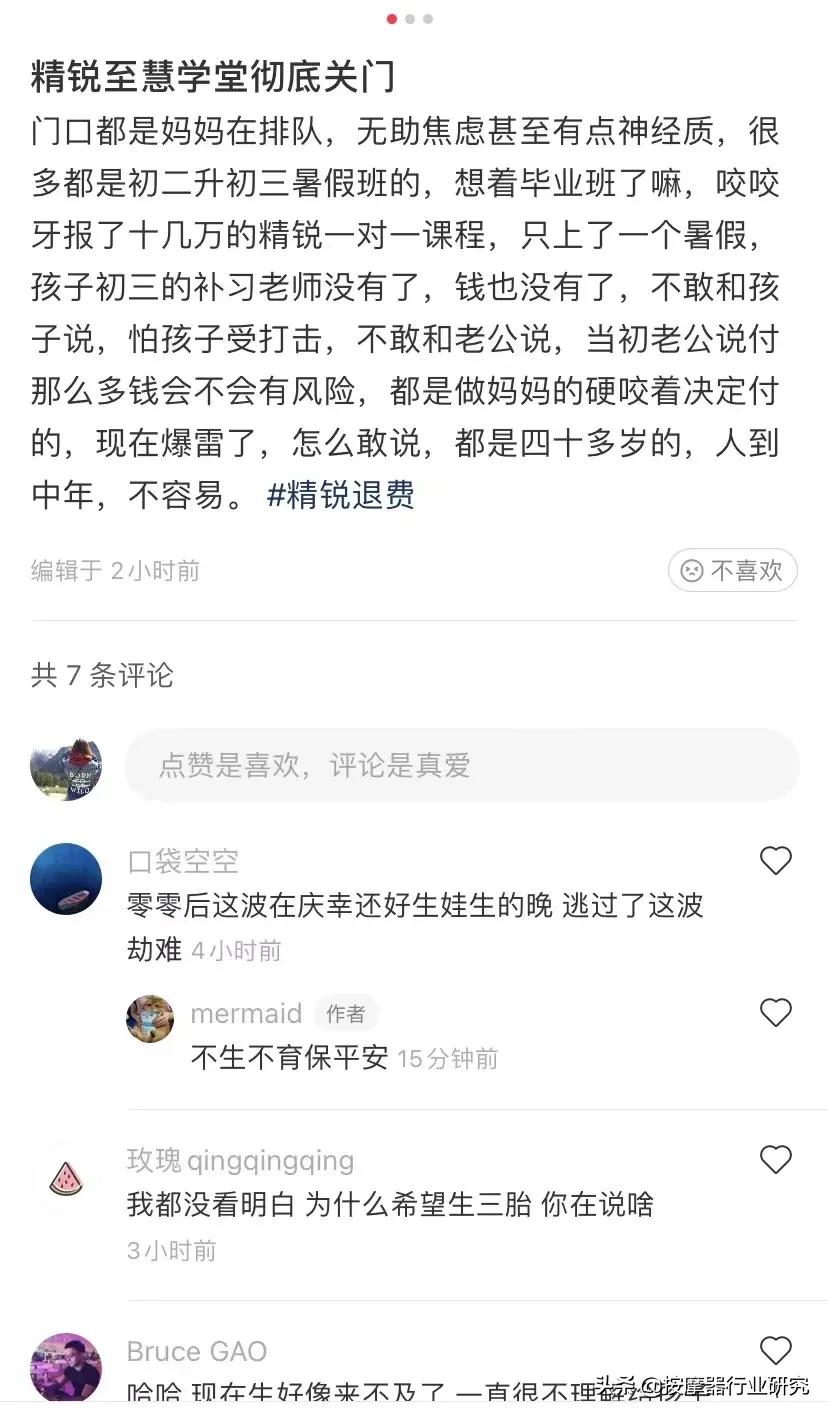Tap Bruce GAO's profile picture
This screenshot has width=828, height=1415.
pyautogui.click(x=66, y=1370)
